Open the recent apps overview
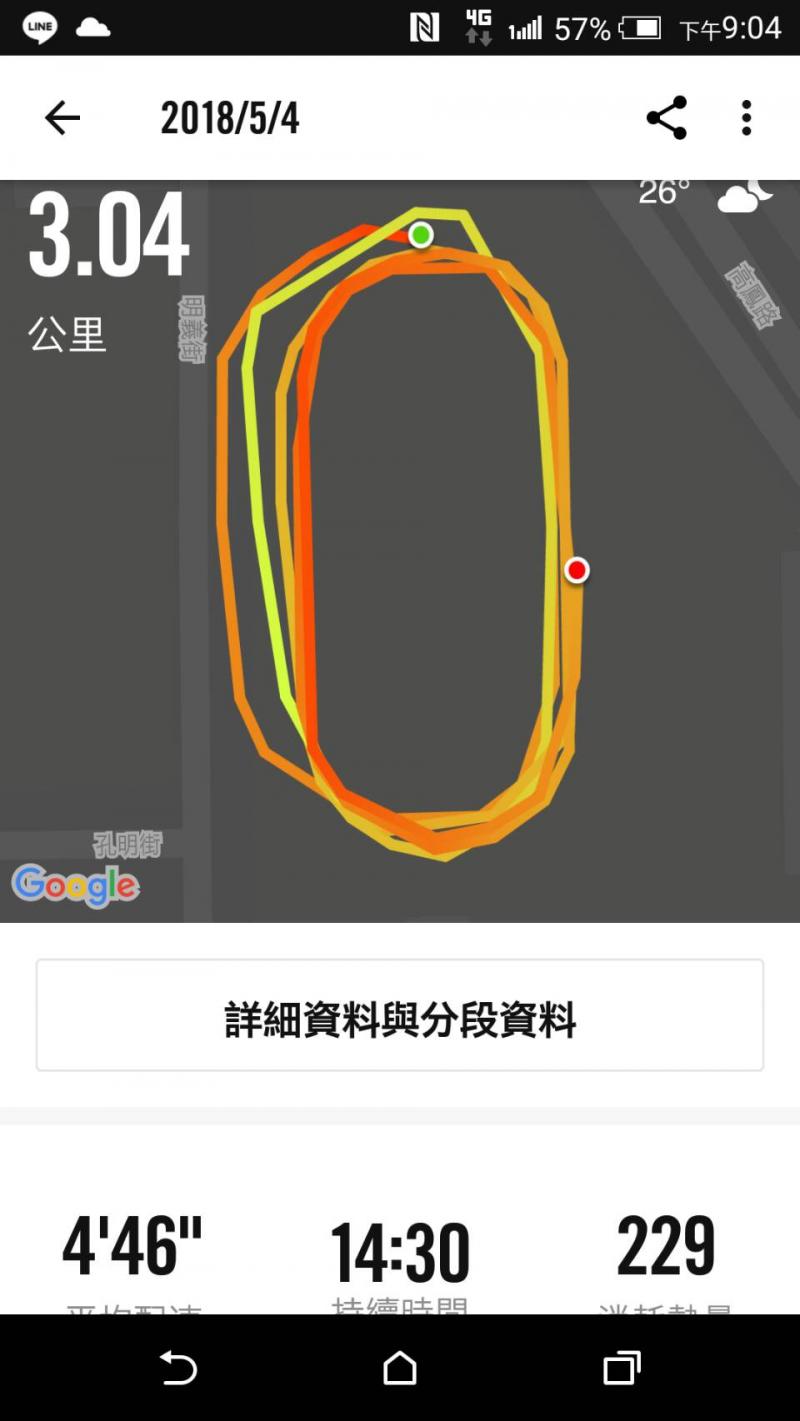 621,1368
